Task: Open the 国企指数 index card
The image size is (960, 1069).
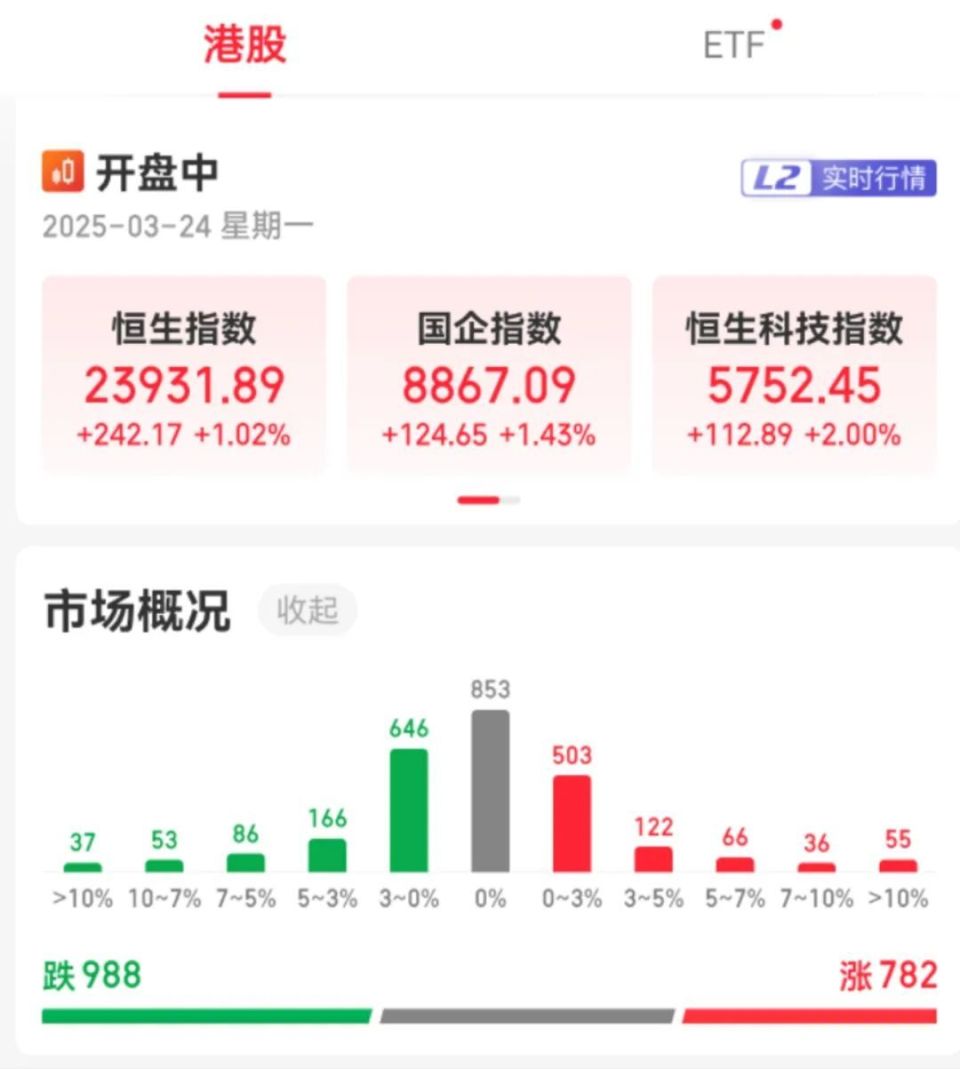Action: (489, 374)
